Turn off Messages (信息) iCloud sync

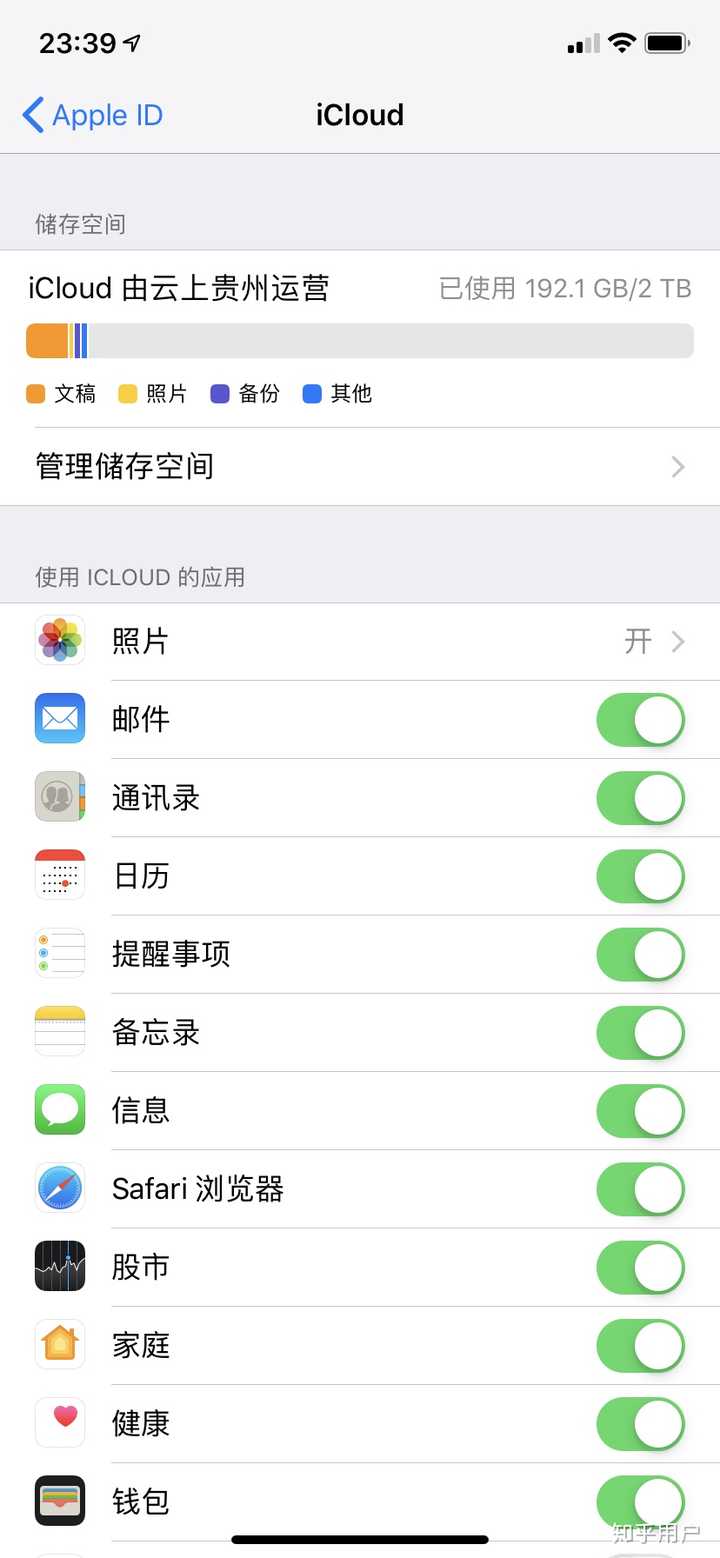[x=641, y=1110]
